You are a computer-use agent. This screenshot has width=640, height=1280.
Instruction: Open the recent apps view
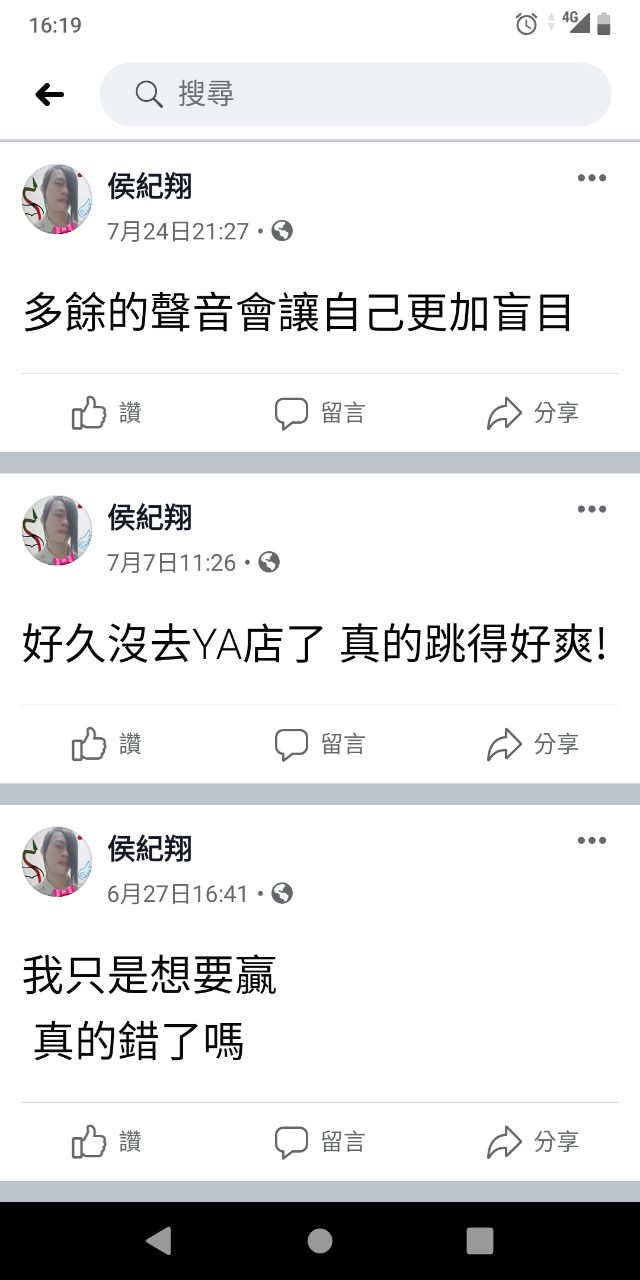pyautogui.click(x=479, y=1241)
